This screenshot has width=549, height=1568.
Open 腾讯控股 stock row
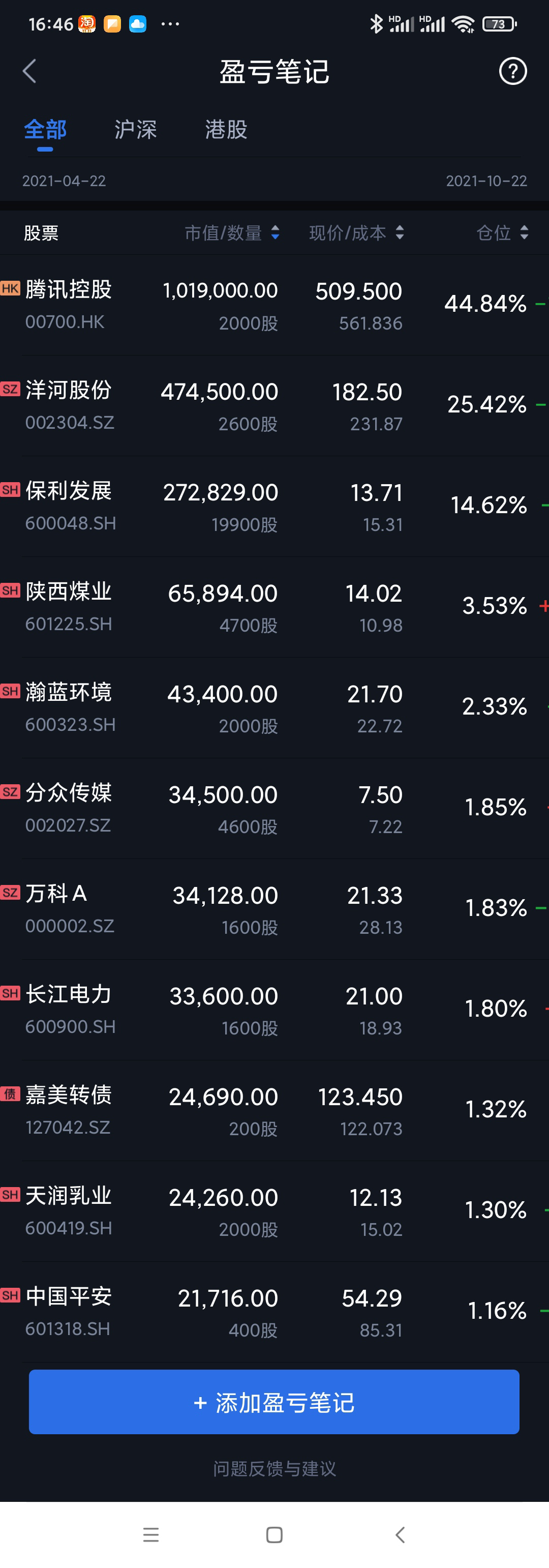coord(274,304)
